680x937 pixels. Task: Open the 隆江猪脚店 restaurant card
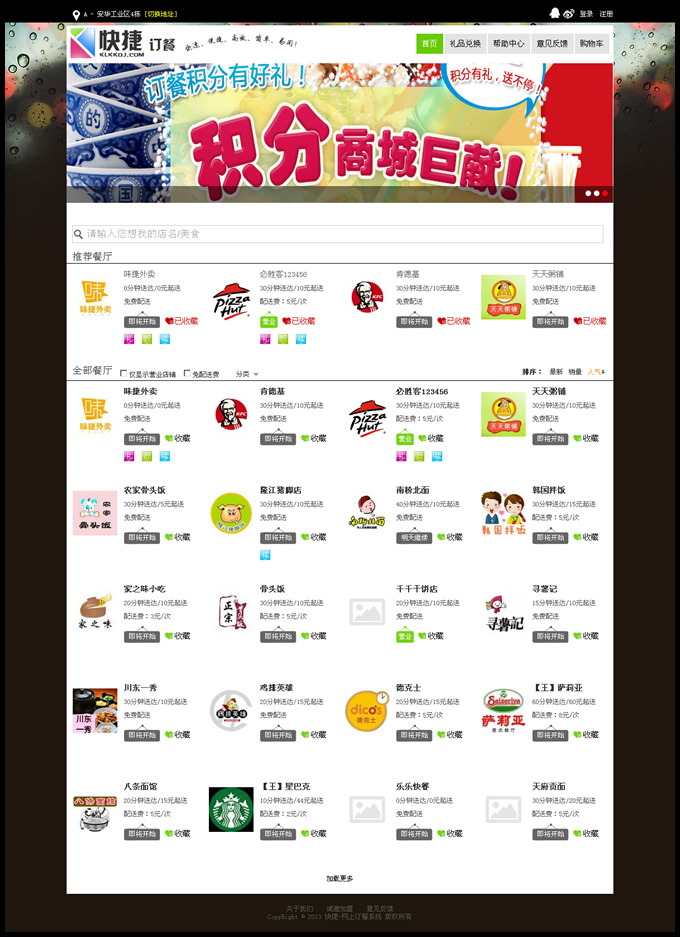(280, 490)
